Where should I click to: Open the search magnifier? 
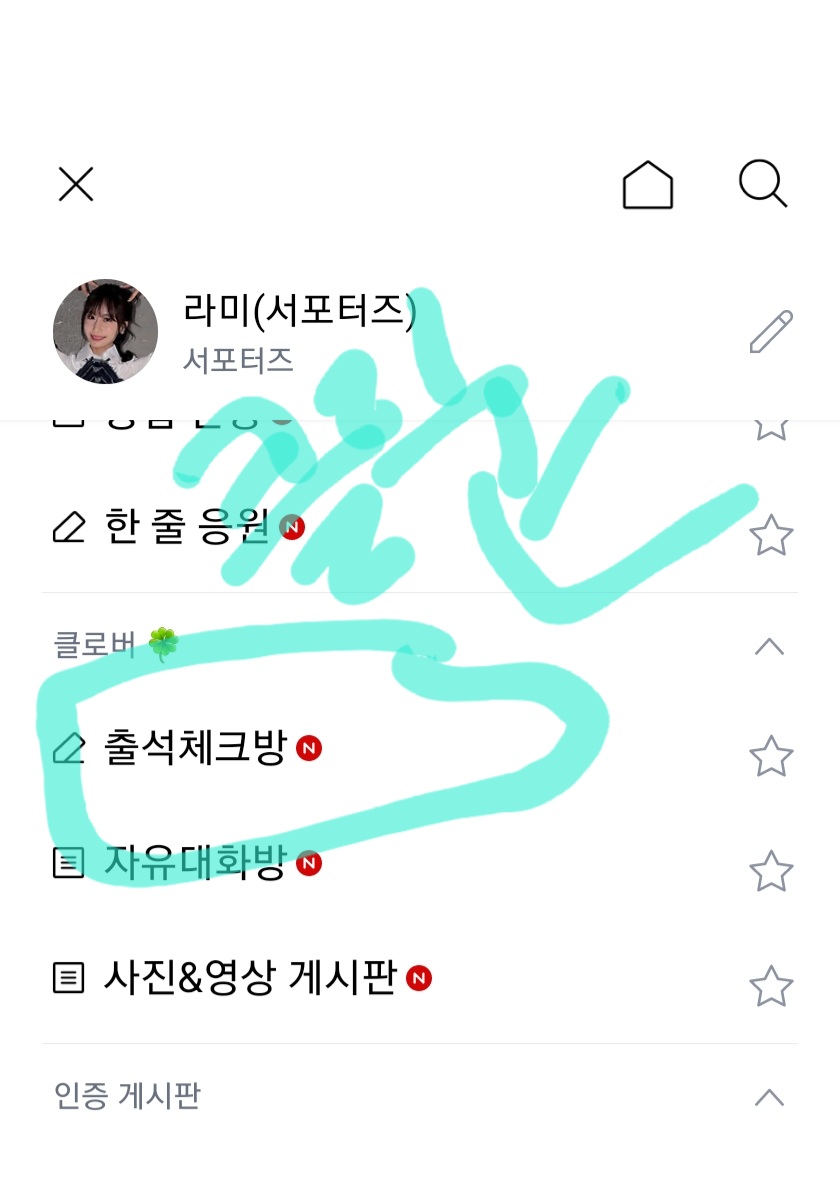click(763, 185)
